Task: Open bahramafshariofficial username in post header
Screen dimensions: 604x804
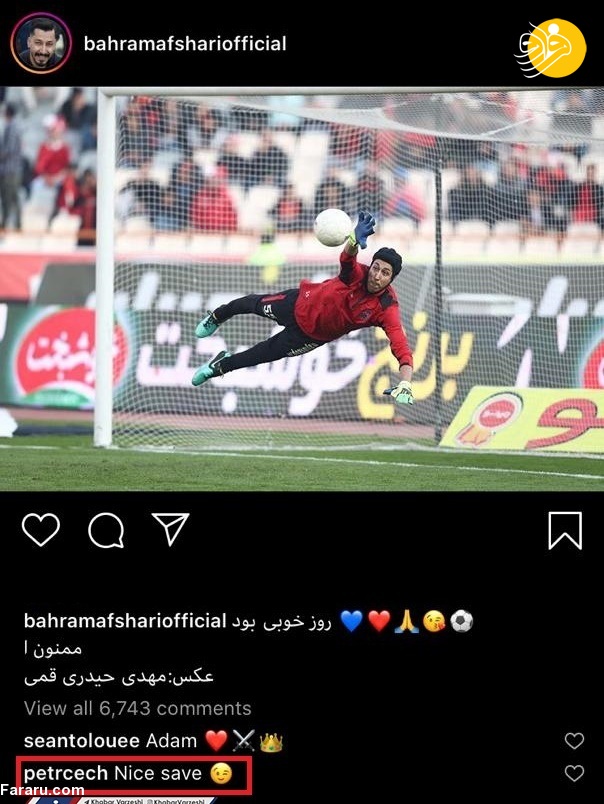Action: click(x=185, y=44)
